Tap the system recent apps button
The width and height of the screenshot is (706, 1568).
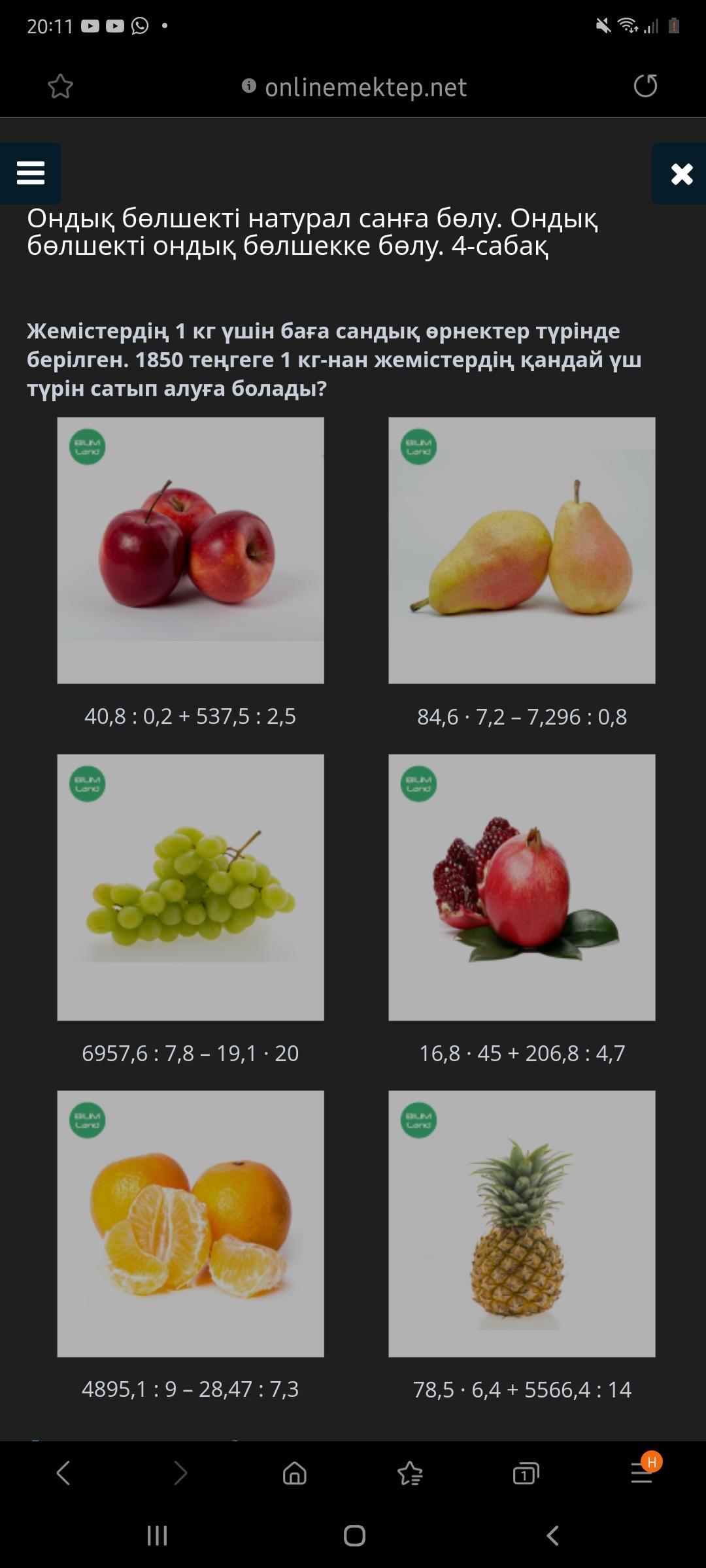157,1535
